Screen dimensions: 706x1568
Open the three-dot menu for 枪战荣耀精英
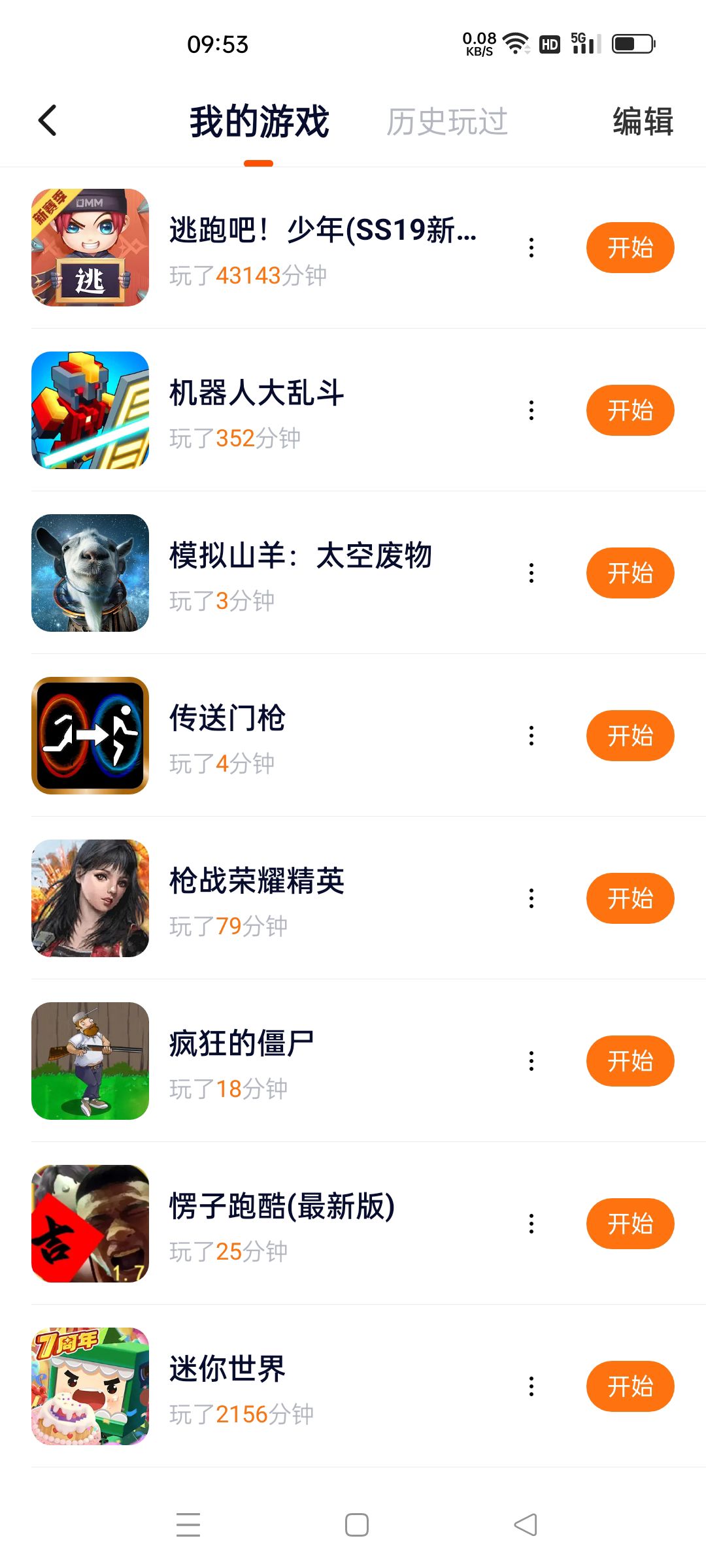(x=531, y=898)
